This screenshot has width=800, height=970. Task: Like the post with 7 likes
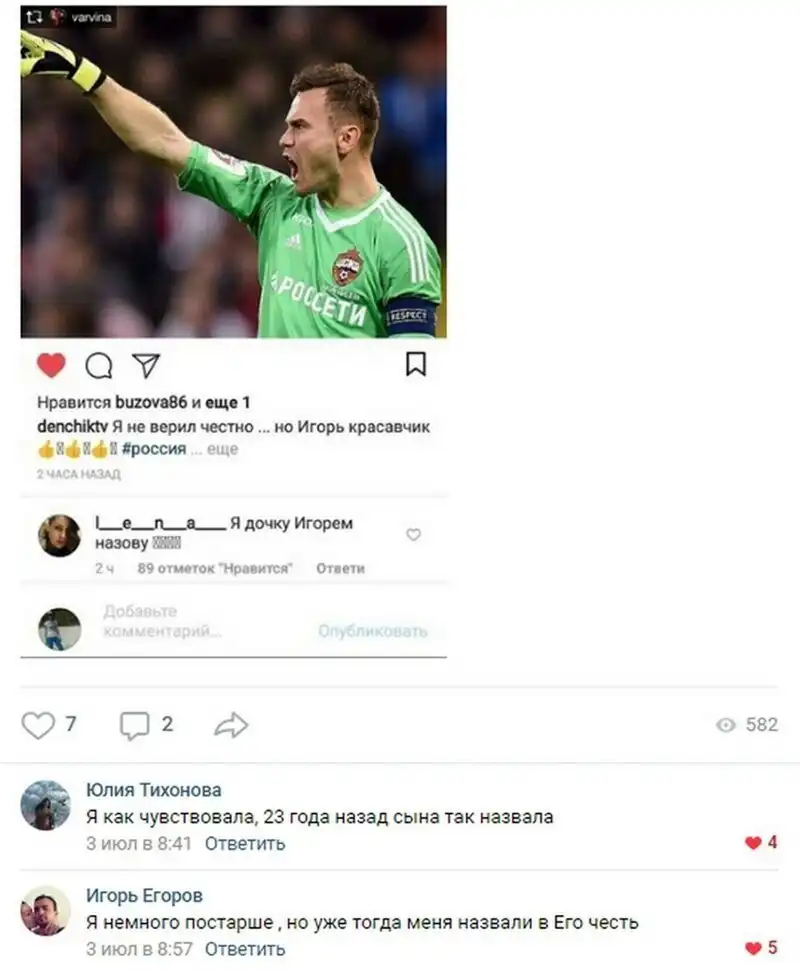38,725
